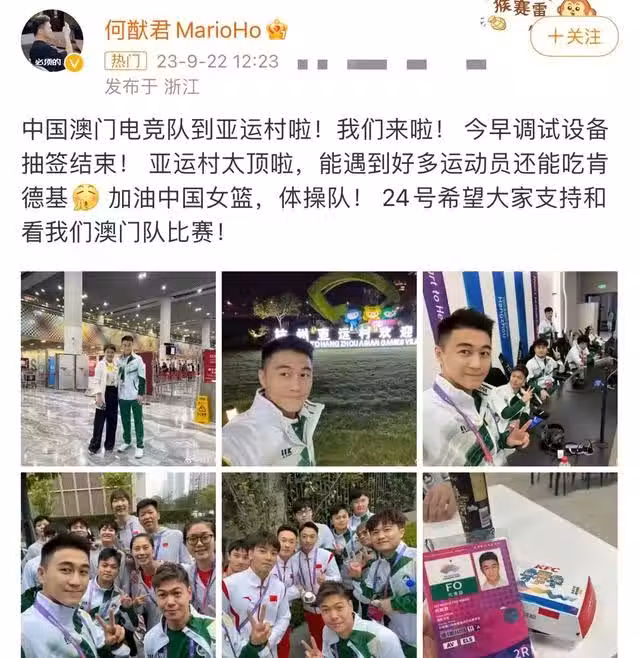Open 何猷君 MarioHo's profile avatar
Image resolution: width=640 pixels, height=658 pixels.
(x=52, y=40)
